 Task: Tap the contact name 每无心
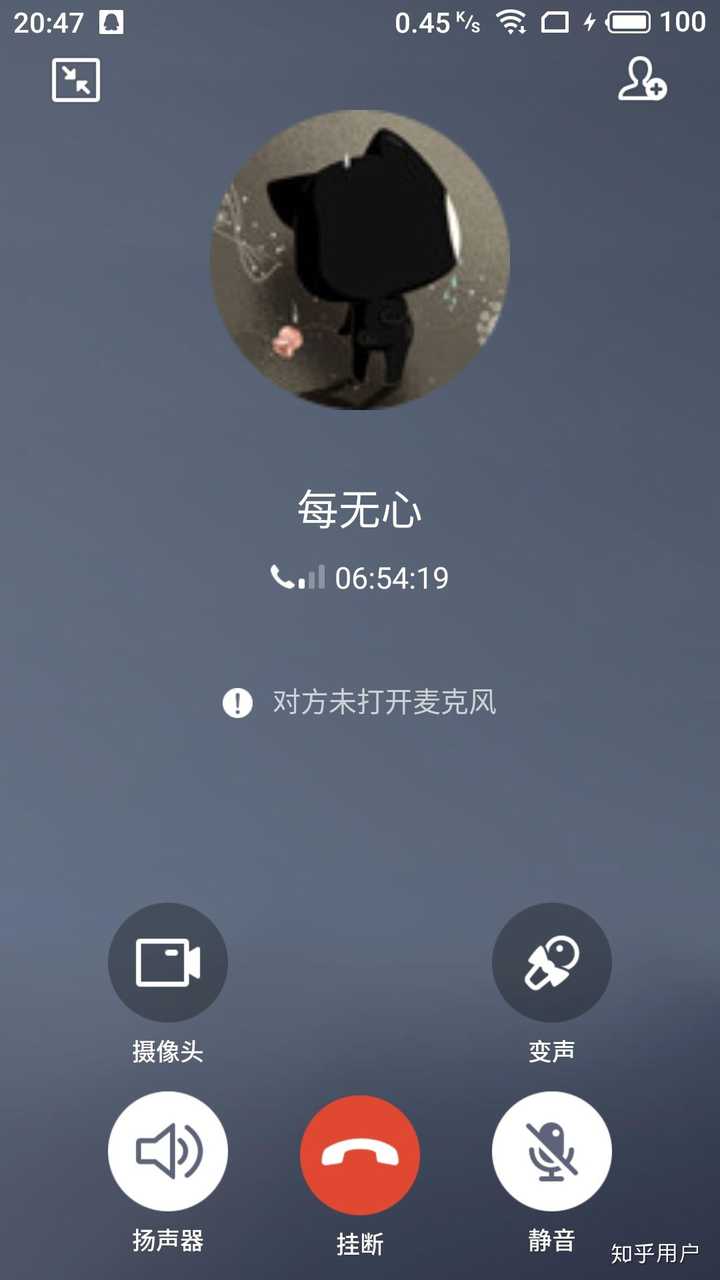[x=360, y=507]
